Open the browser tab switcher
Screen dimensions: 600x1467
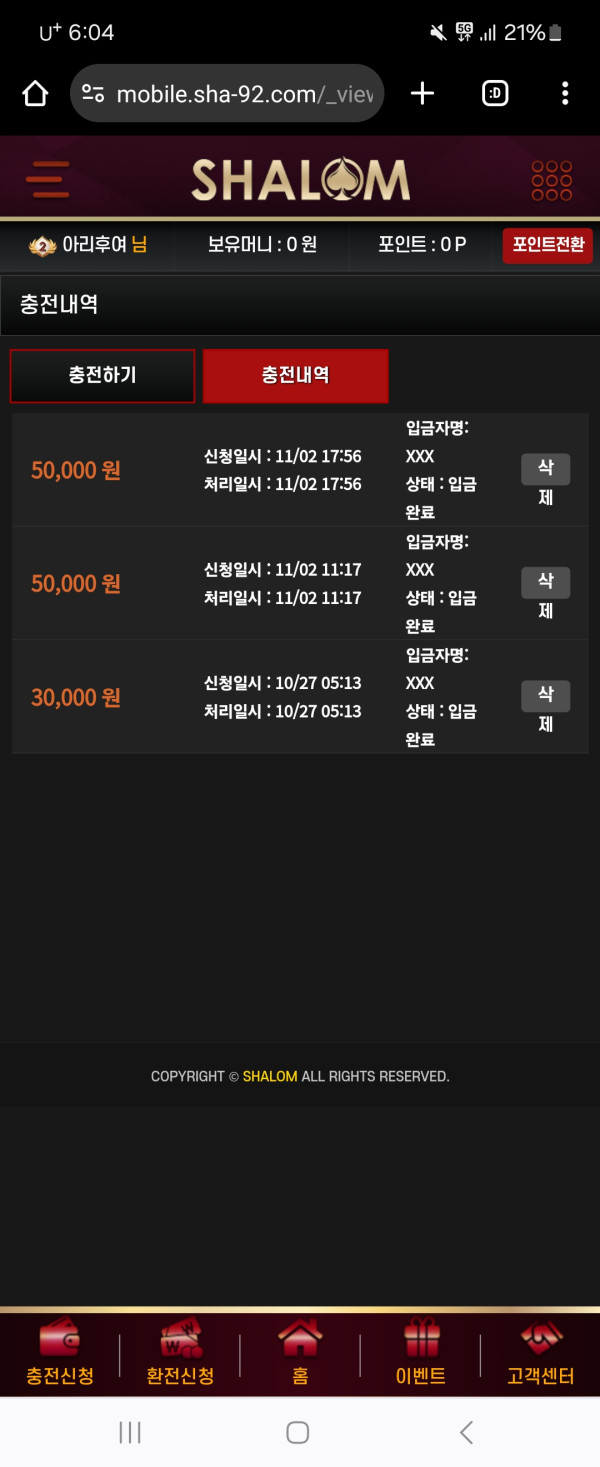[494, 94]
